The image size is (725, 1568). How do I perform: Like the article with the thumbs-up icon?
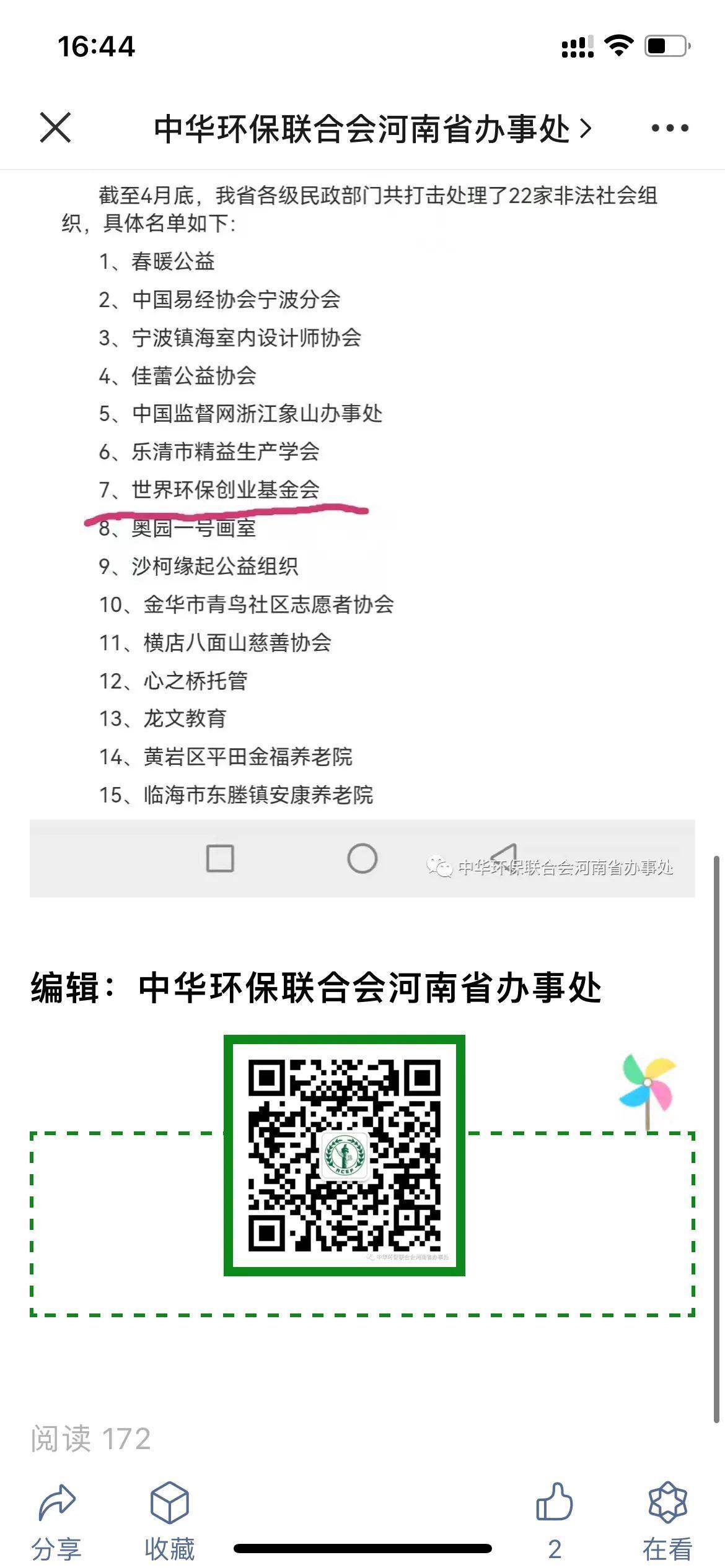tap(555, 1505)
